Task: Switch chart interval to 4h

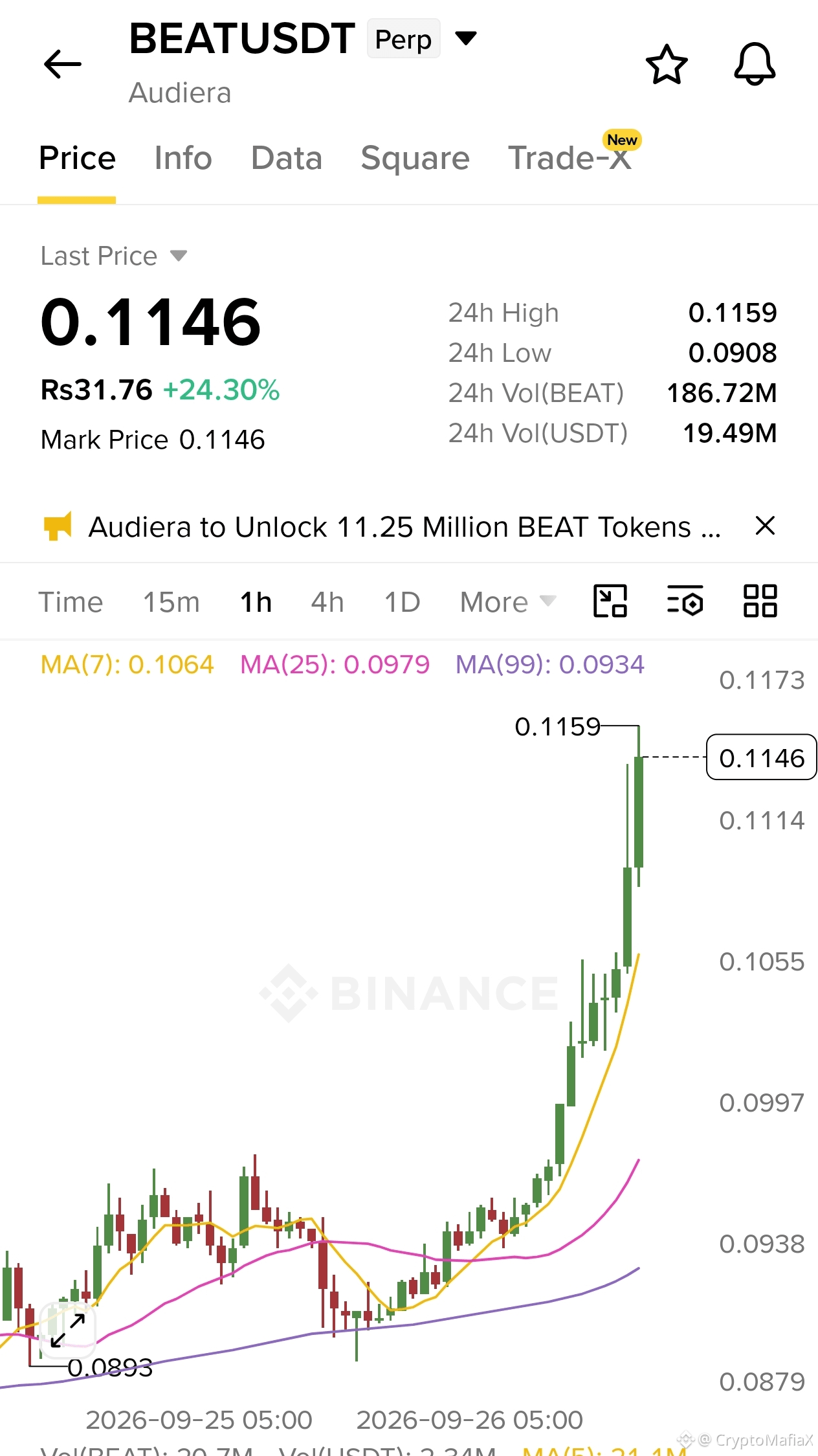Action: coord(327,602)
